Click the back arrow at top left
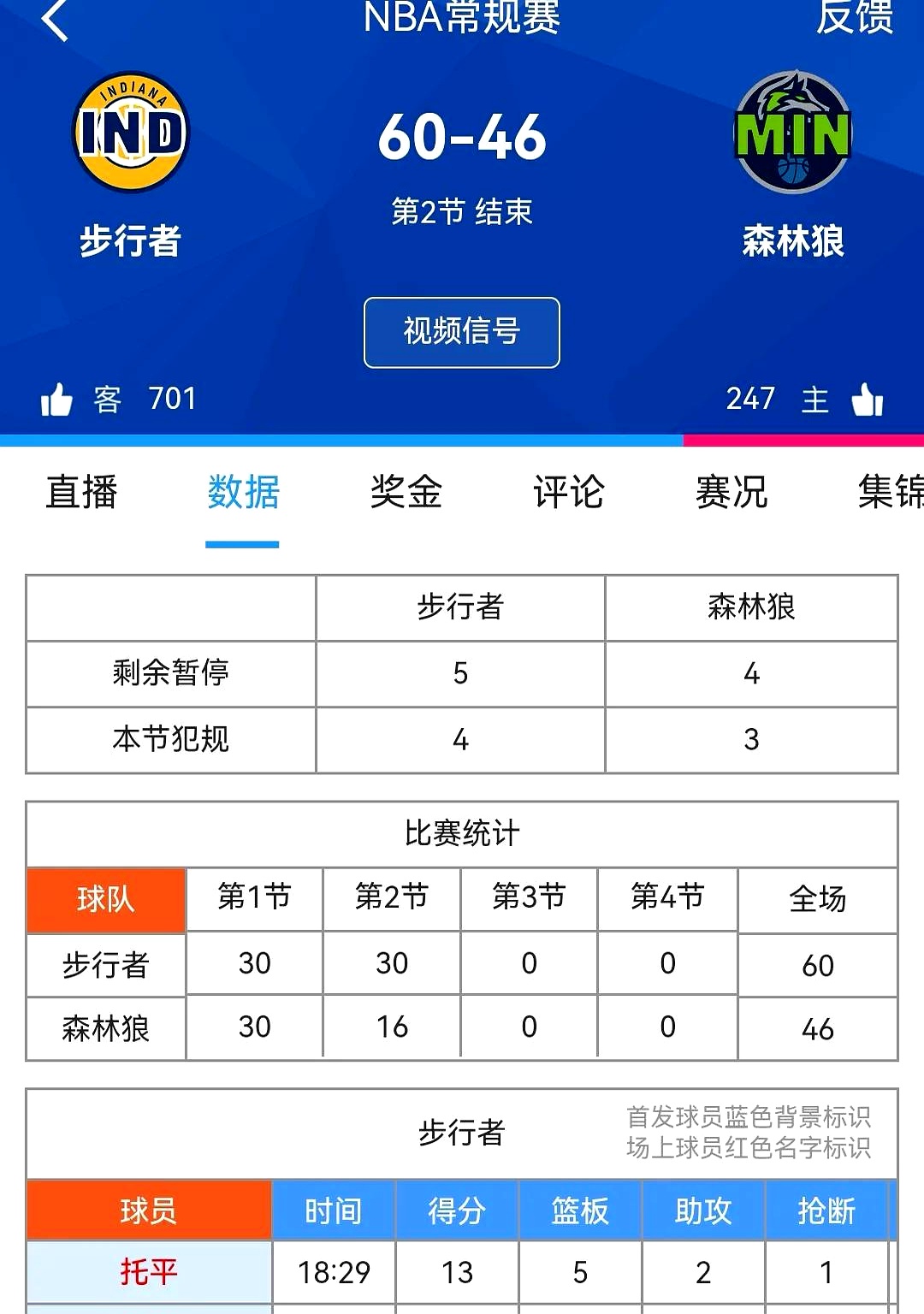This screenshot has height=1314, width=924. click(x=56, y=21)
